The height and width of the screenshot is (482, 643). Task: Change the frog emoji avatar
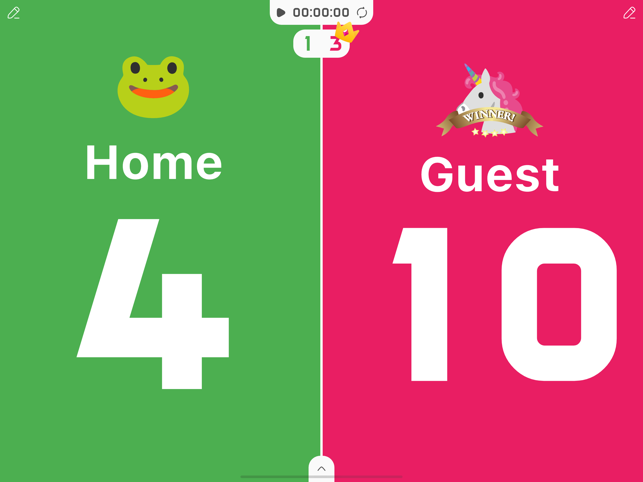[x=153, y=87]
